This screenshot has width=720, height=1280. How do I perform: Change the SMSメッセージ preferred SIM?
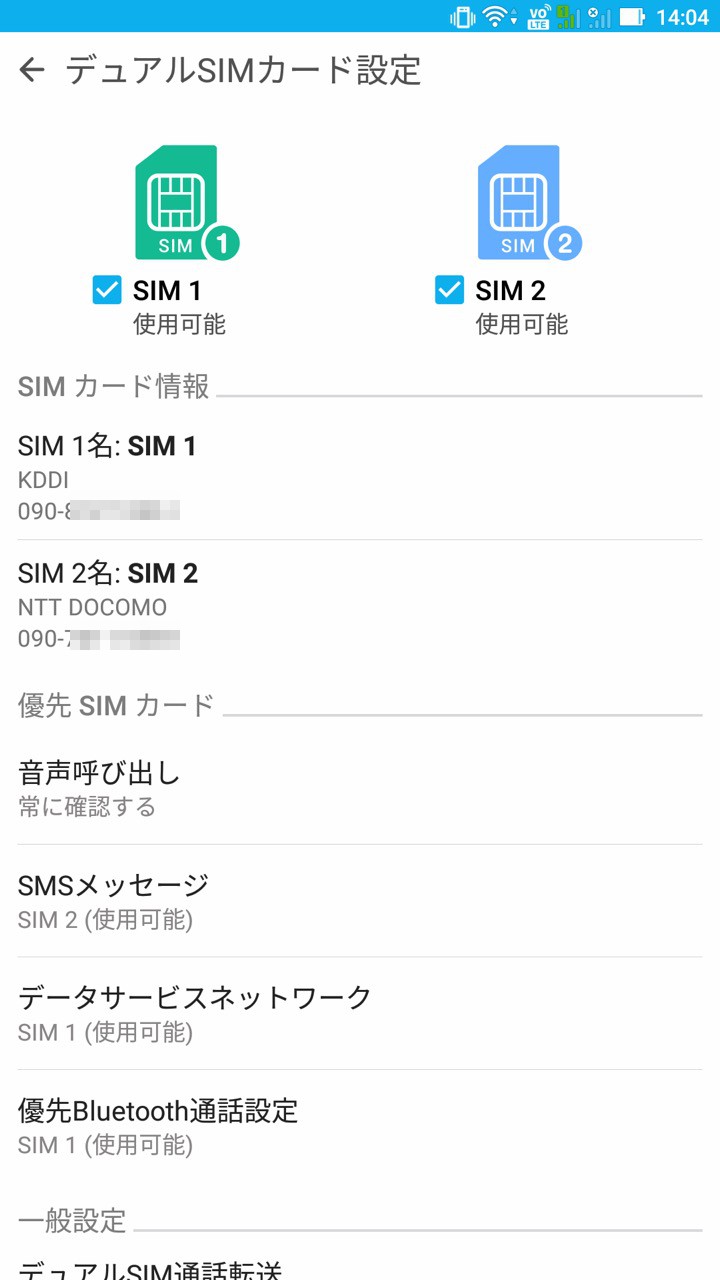360,900
